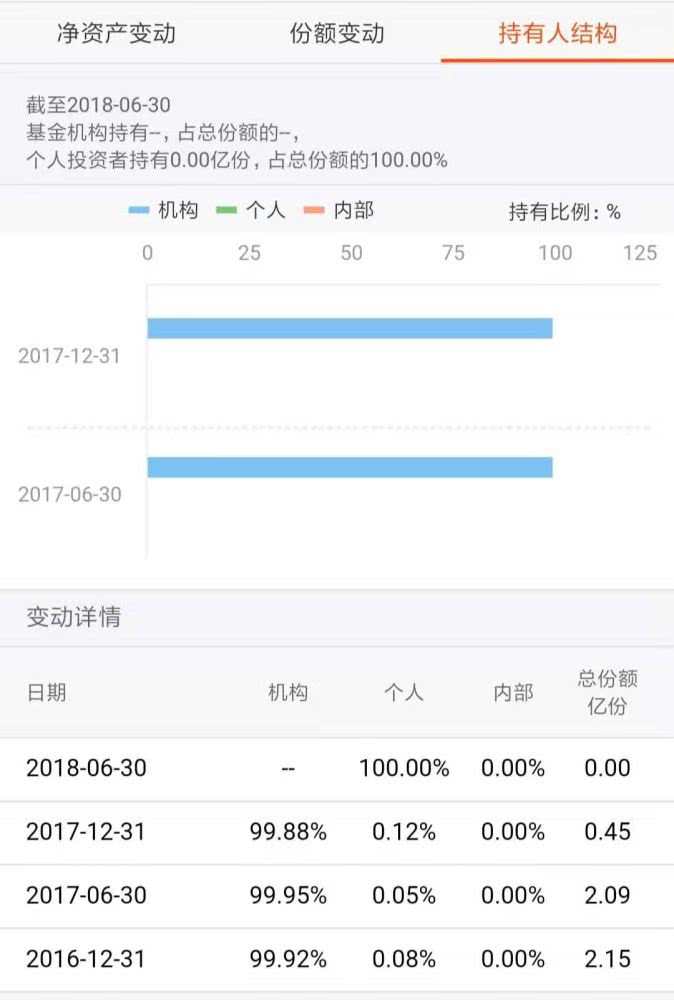Toggle the 内部 legend series

click(340, 210)
